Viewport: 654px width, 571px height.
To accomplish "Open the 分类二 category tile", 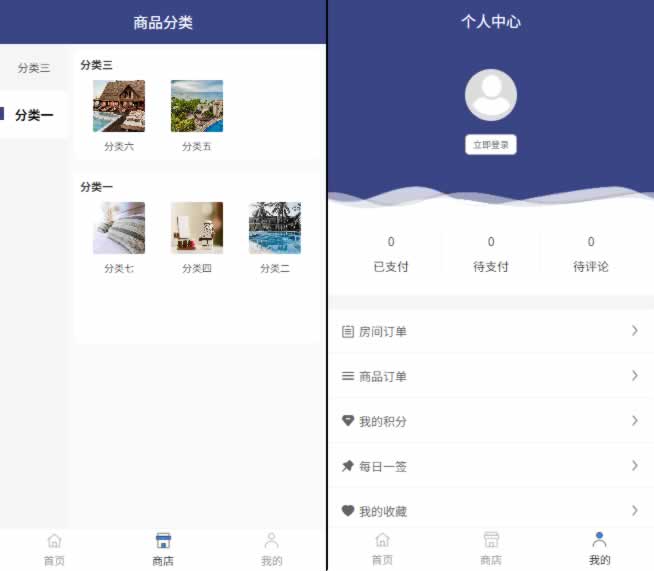I will pyautogui.click(x=275, y=238).
